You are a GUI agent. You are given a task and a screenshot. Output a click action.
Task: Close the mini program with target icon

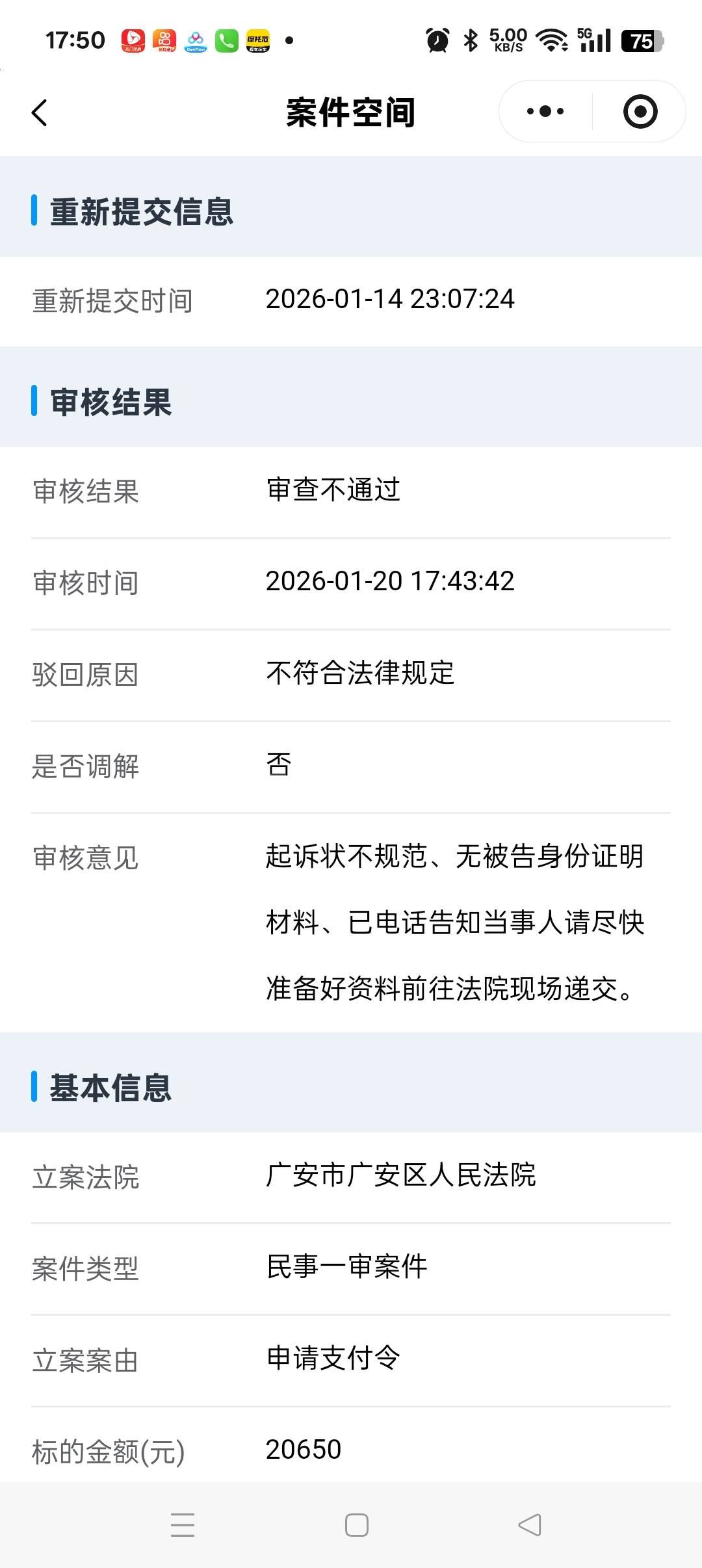640,112
